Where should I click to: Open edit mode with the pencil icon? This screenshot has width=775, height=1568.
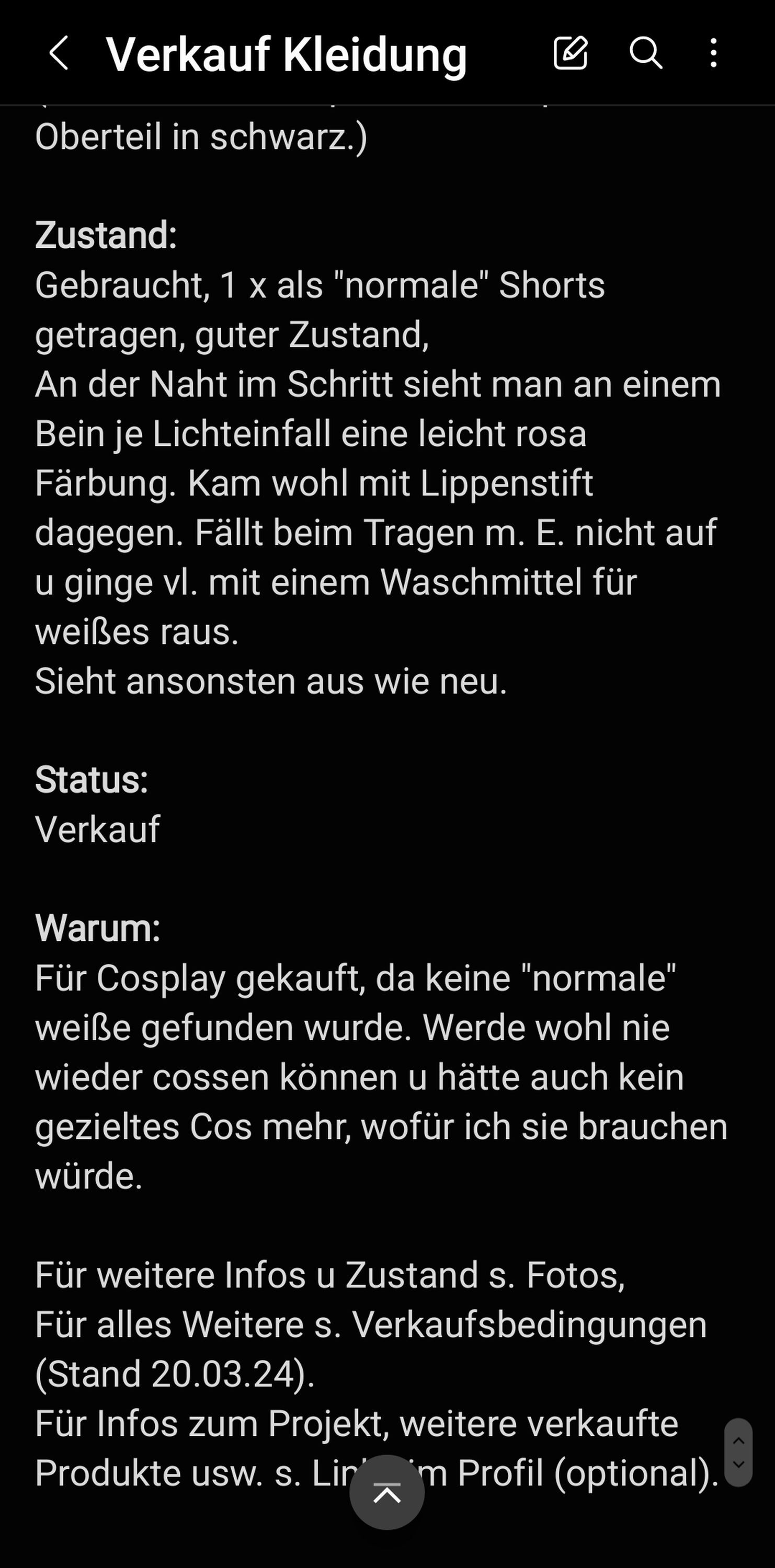pyautogui.click(x=571, y=52)
